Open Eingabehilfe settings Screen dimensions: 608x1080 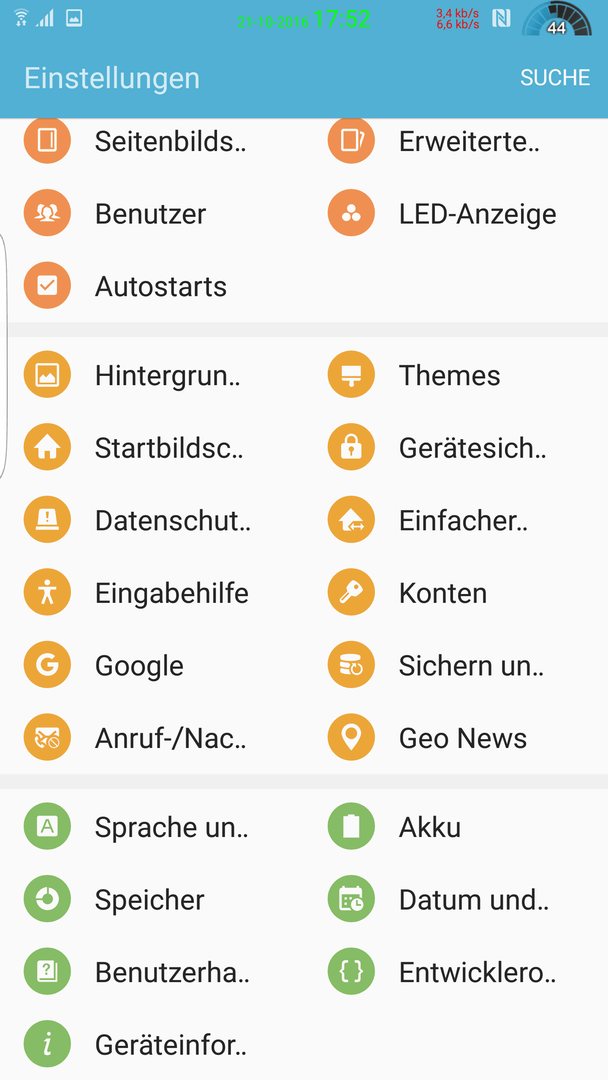pyautogui.click(x=151, y=592)
